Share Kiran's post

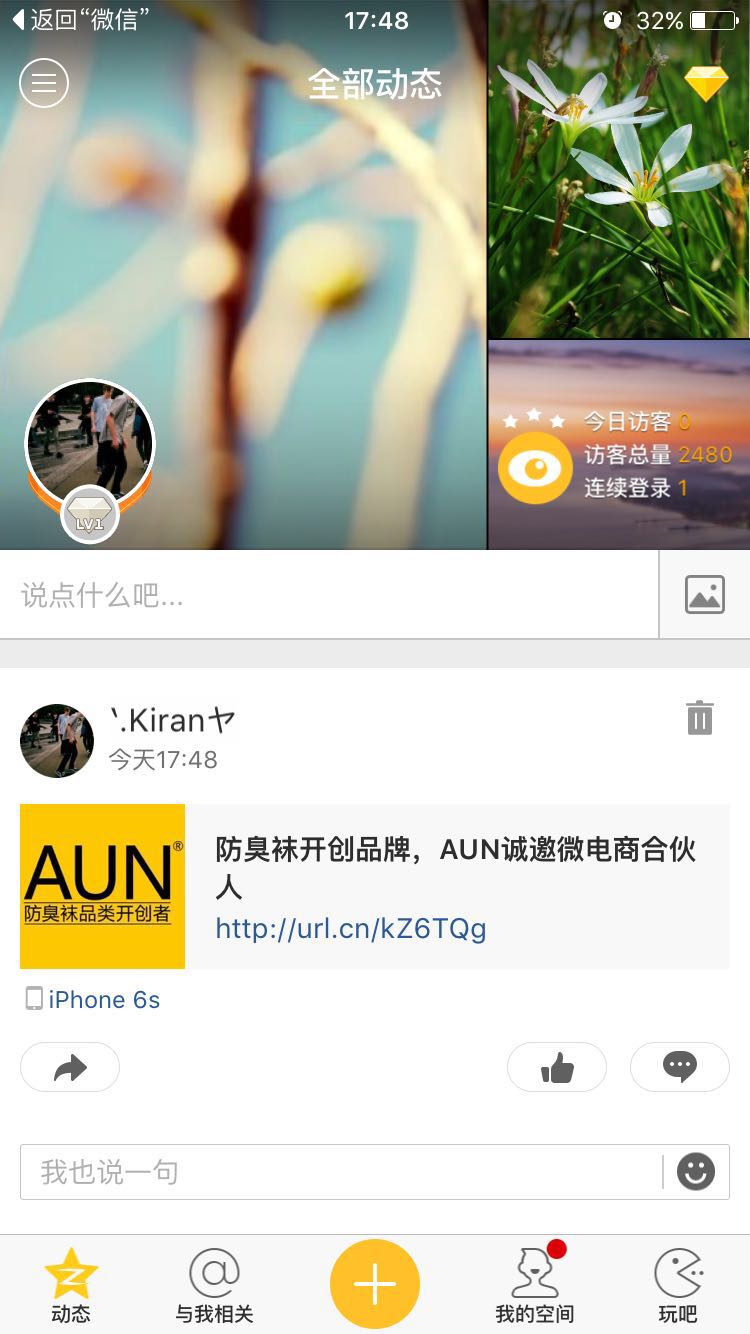click(70, 1068)
